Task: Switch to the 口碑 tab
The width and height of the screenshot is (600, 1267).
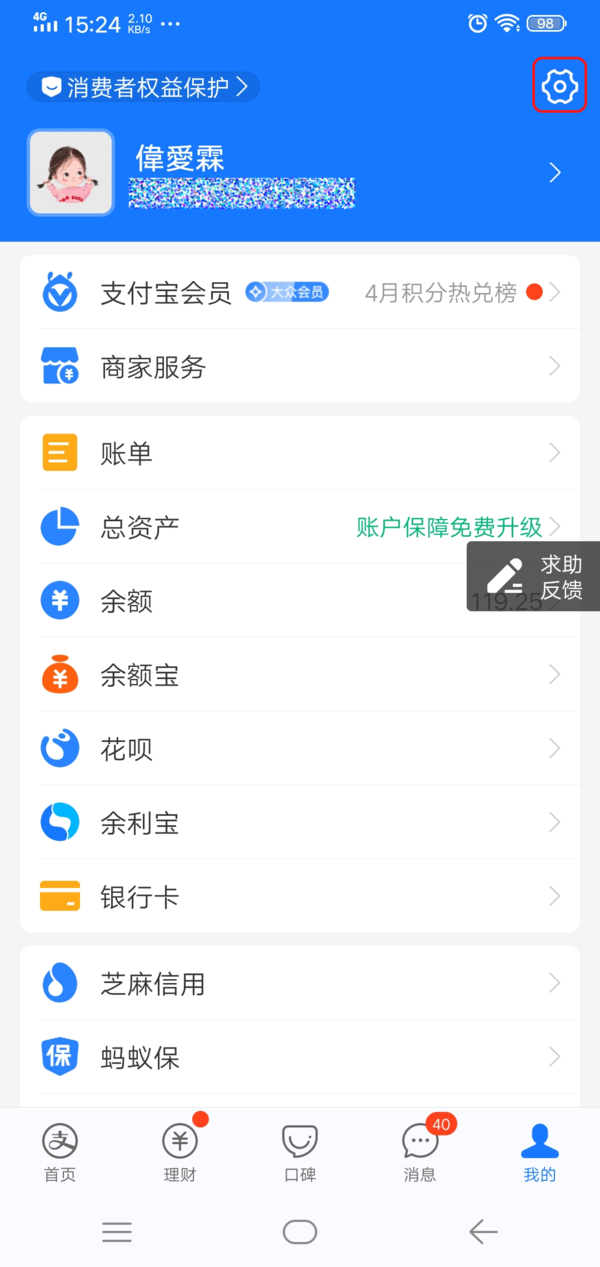Action: 300,1152
